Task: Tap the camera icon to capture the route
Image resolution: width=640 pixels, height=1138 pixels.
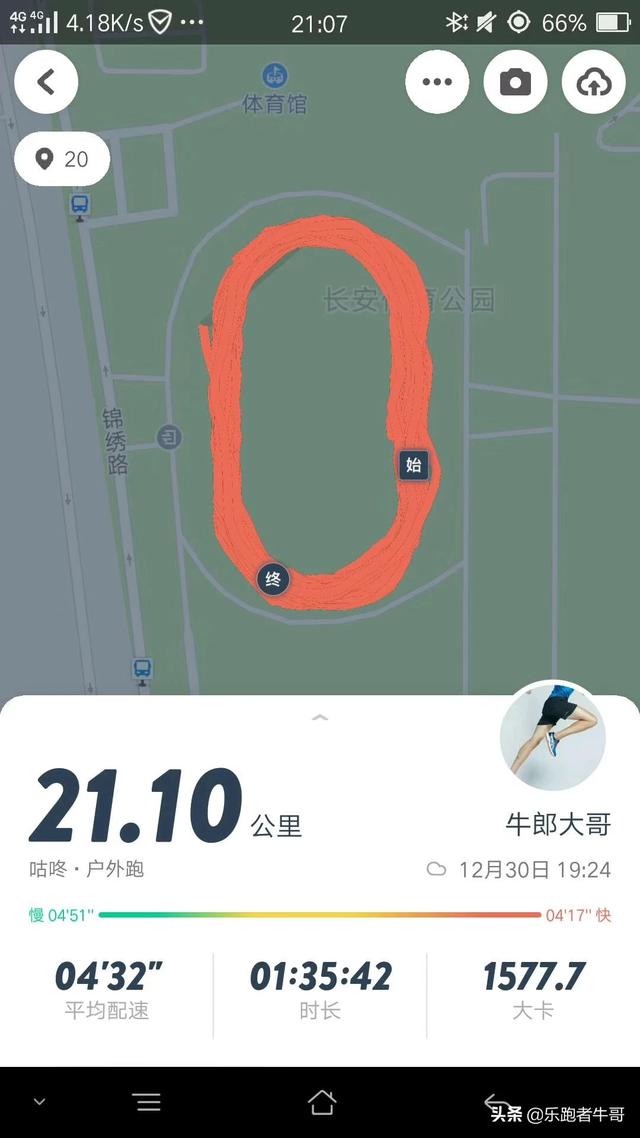Action: point(516,82)
